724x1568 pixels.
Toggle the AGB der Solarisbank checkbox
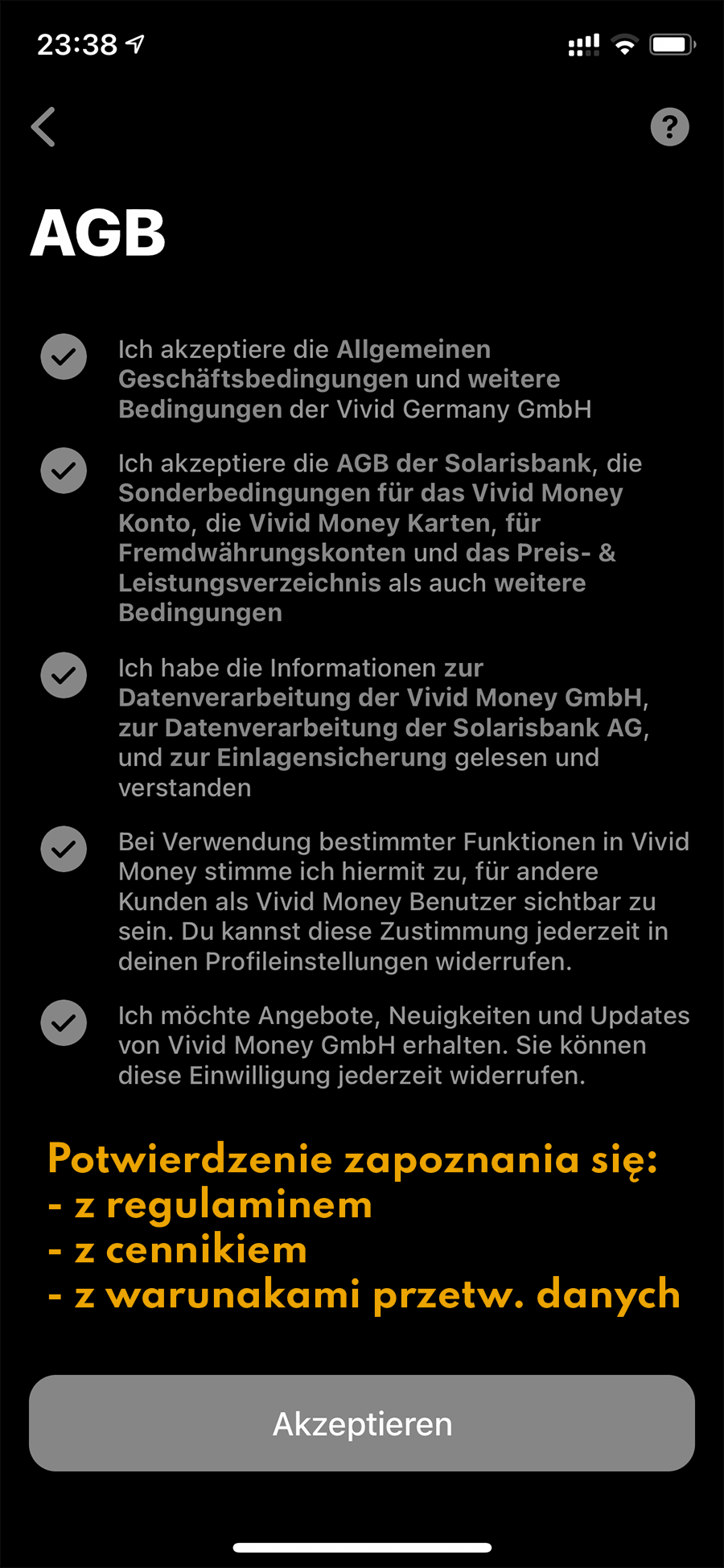pyautogui.click(x=64, y=471)
